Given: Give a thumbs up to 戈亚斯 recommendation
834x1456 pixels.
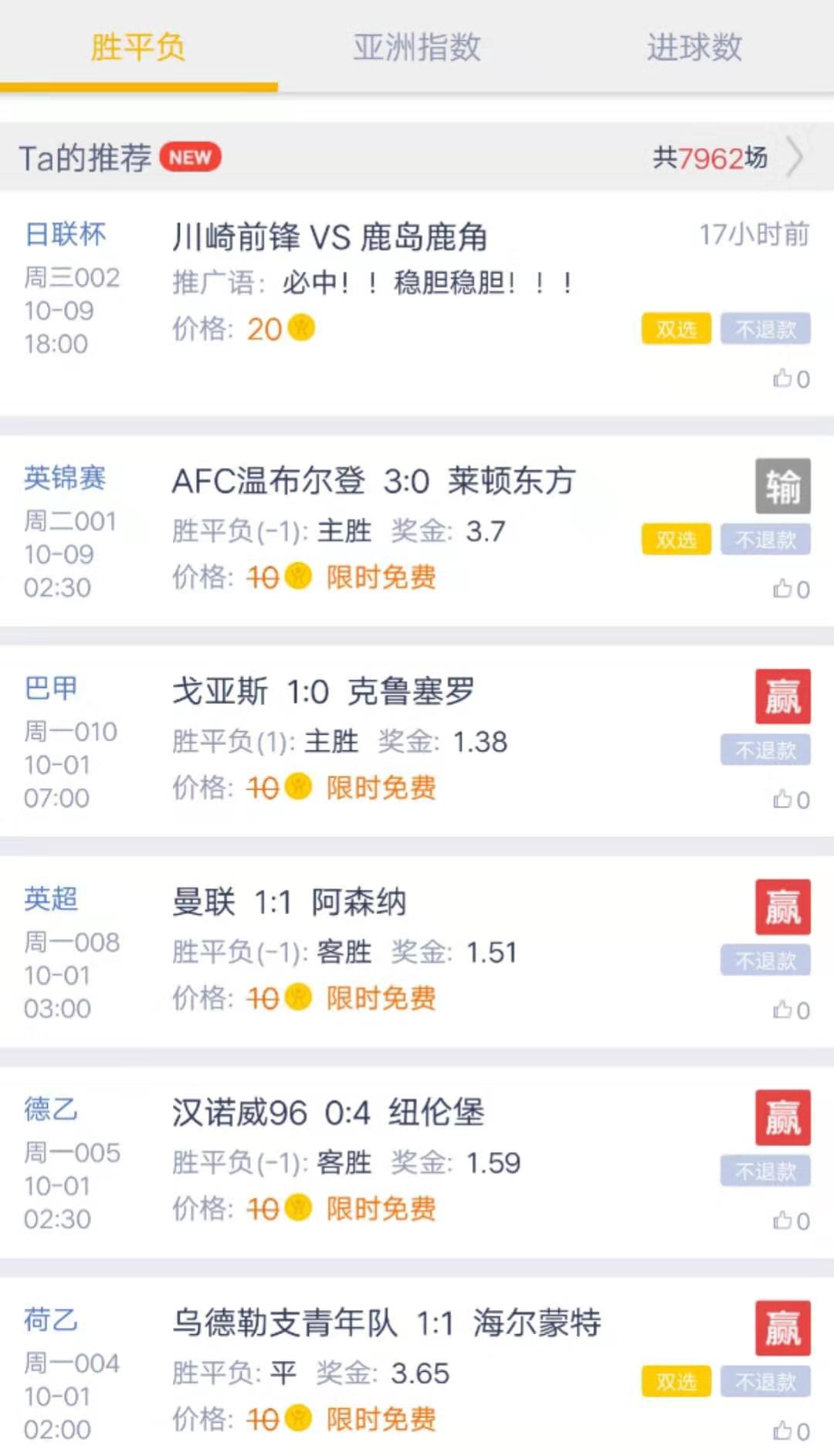Looking at the screenshot, I should point(791,800).
